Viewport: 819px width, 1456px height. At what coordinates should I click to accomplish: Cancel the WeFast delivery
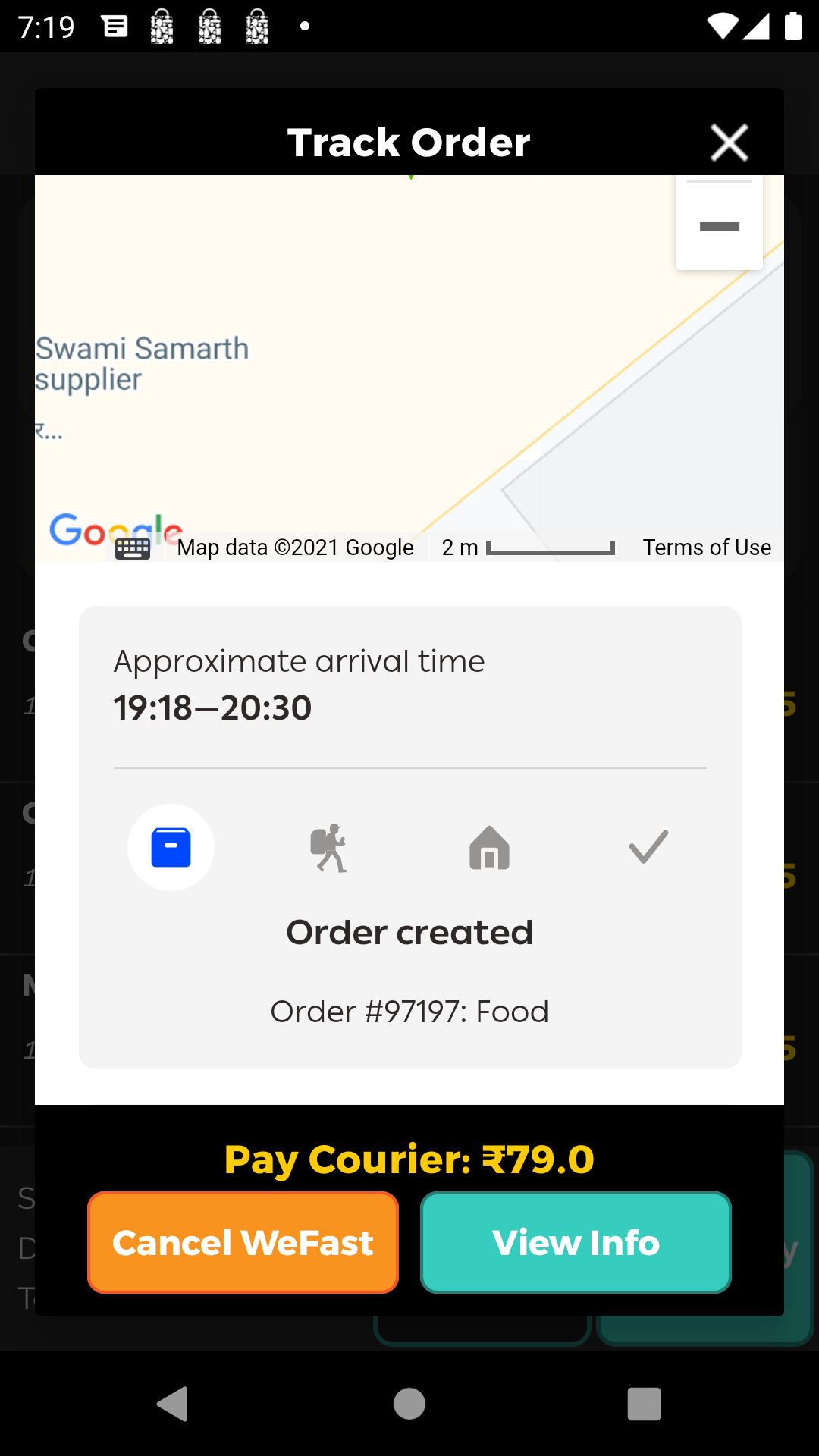(243, 1242)
